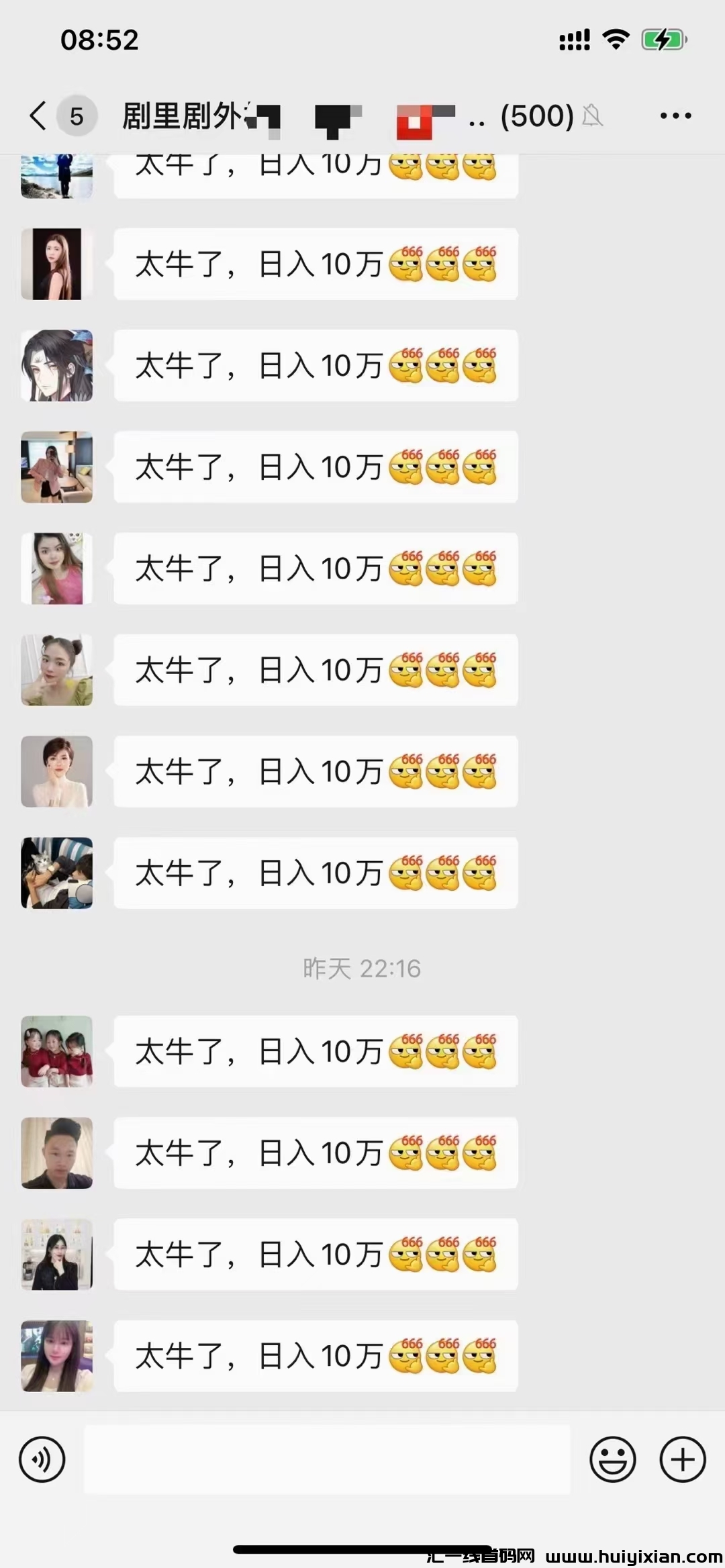Focus the message text field
Viewport: 725px width, 1568px height.
click(x=326, y=1459)
